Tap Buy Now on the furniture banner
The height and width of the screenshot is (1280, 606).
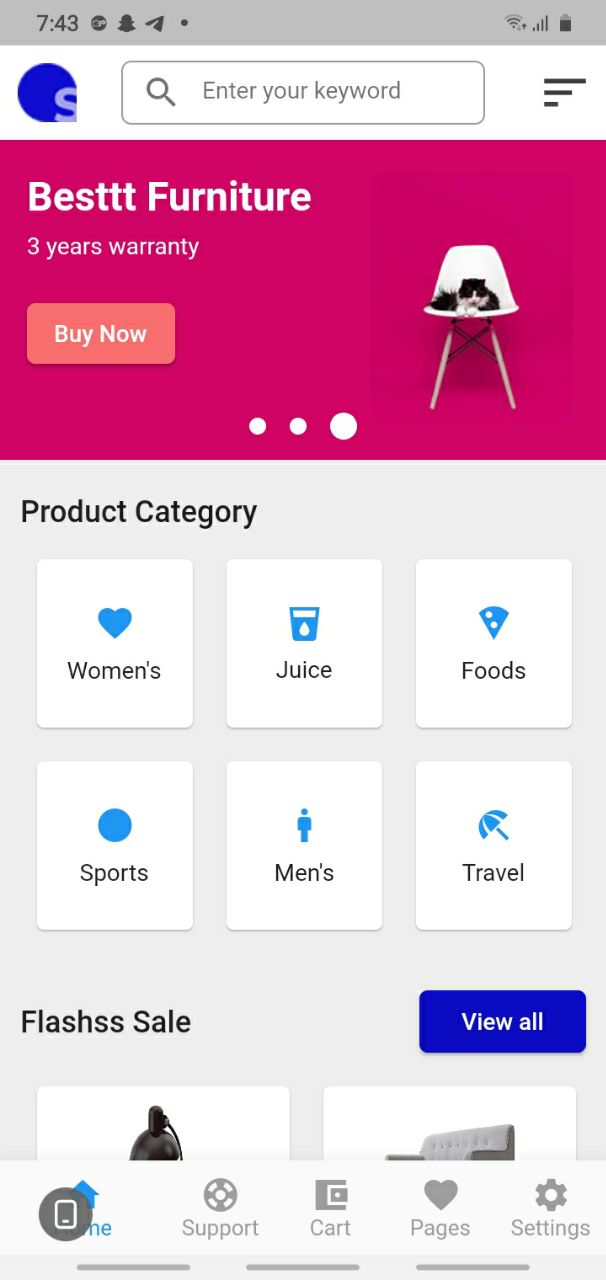tap(101, 334)
